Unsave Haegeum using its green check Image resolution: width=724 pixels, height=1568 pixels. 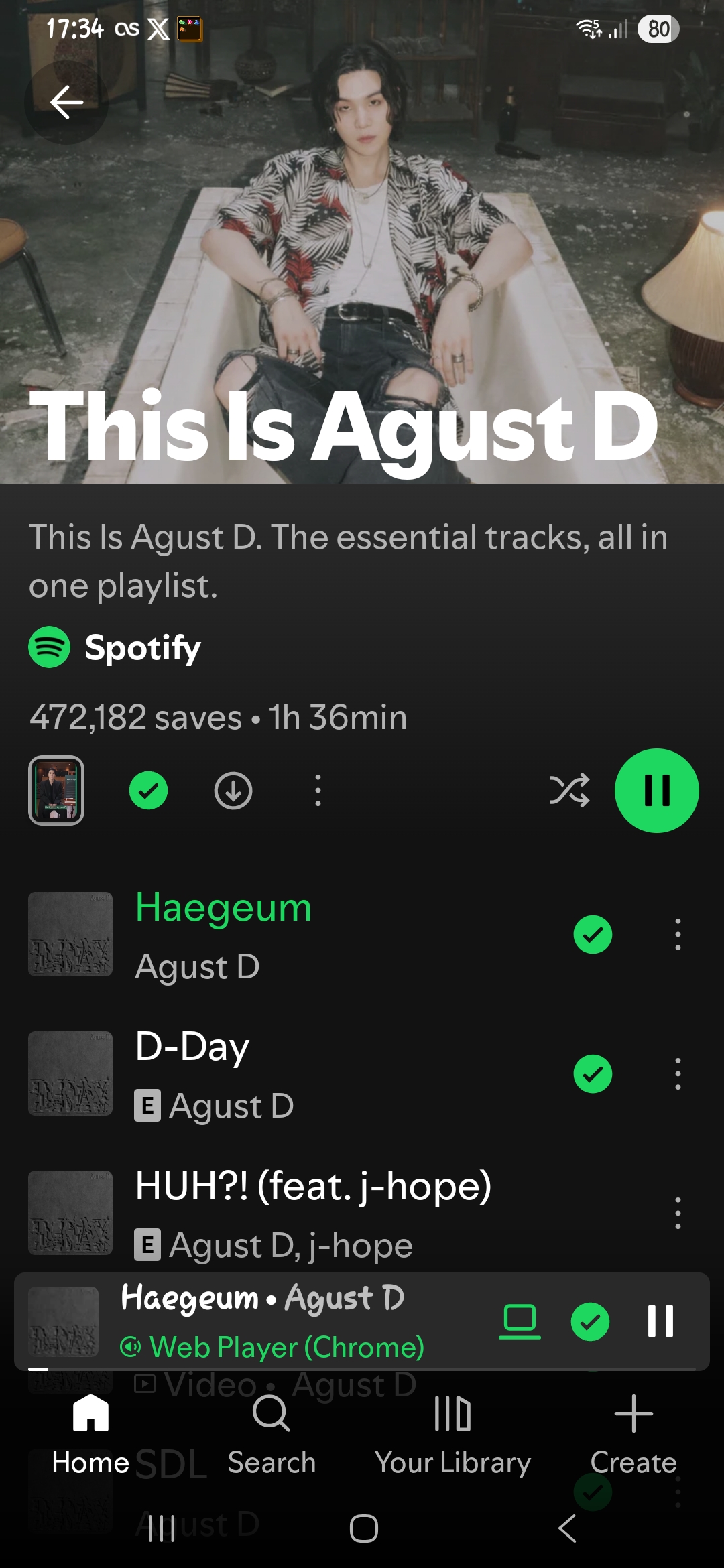point(593,934)
